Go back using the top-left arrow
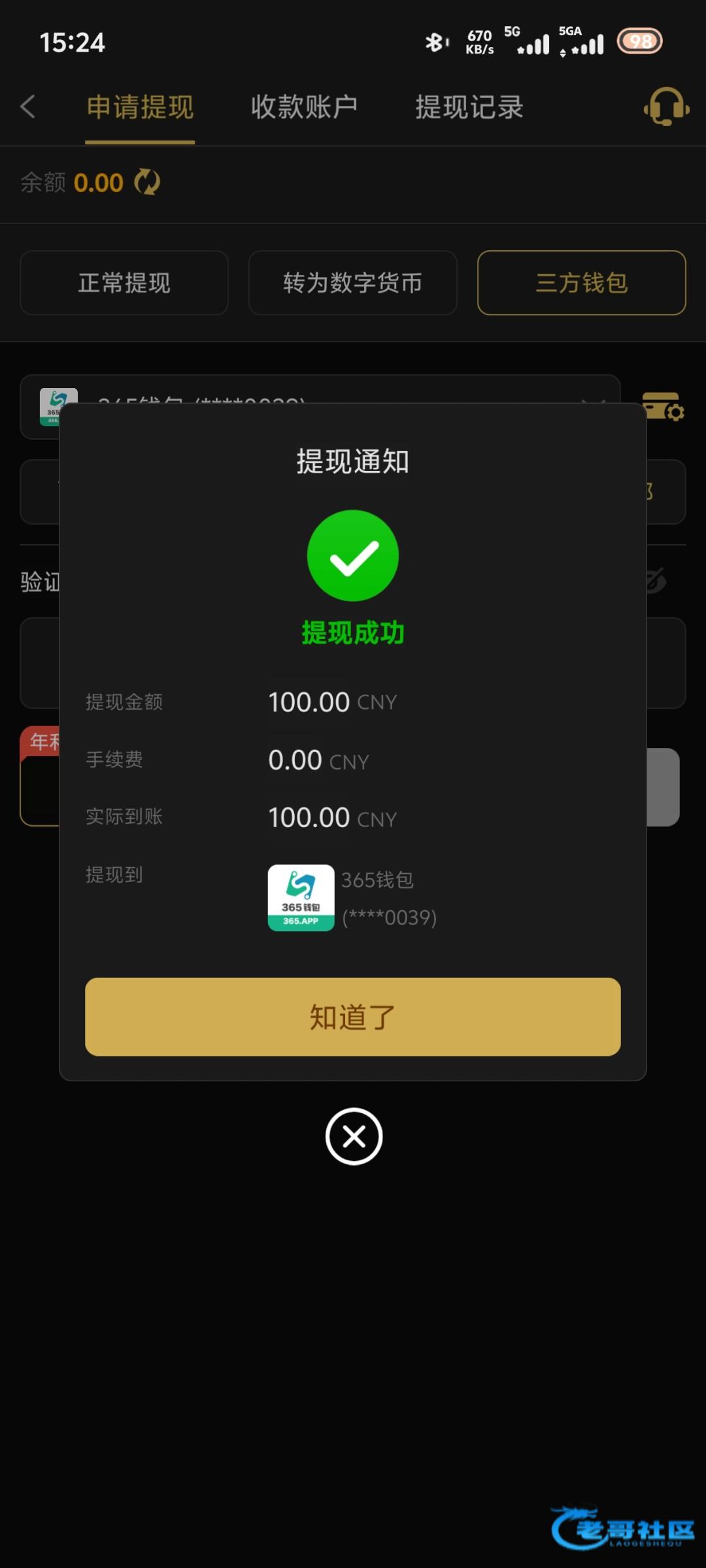This screenshot has height=1568, width=706. pyautogui.click(x=27, y=106)
